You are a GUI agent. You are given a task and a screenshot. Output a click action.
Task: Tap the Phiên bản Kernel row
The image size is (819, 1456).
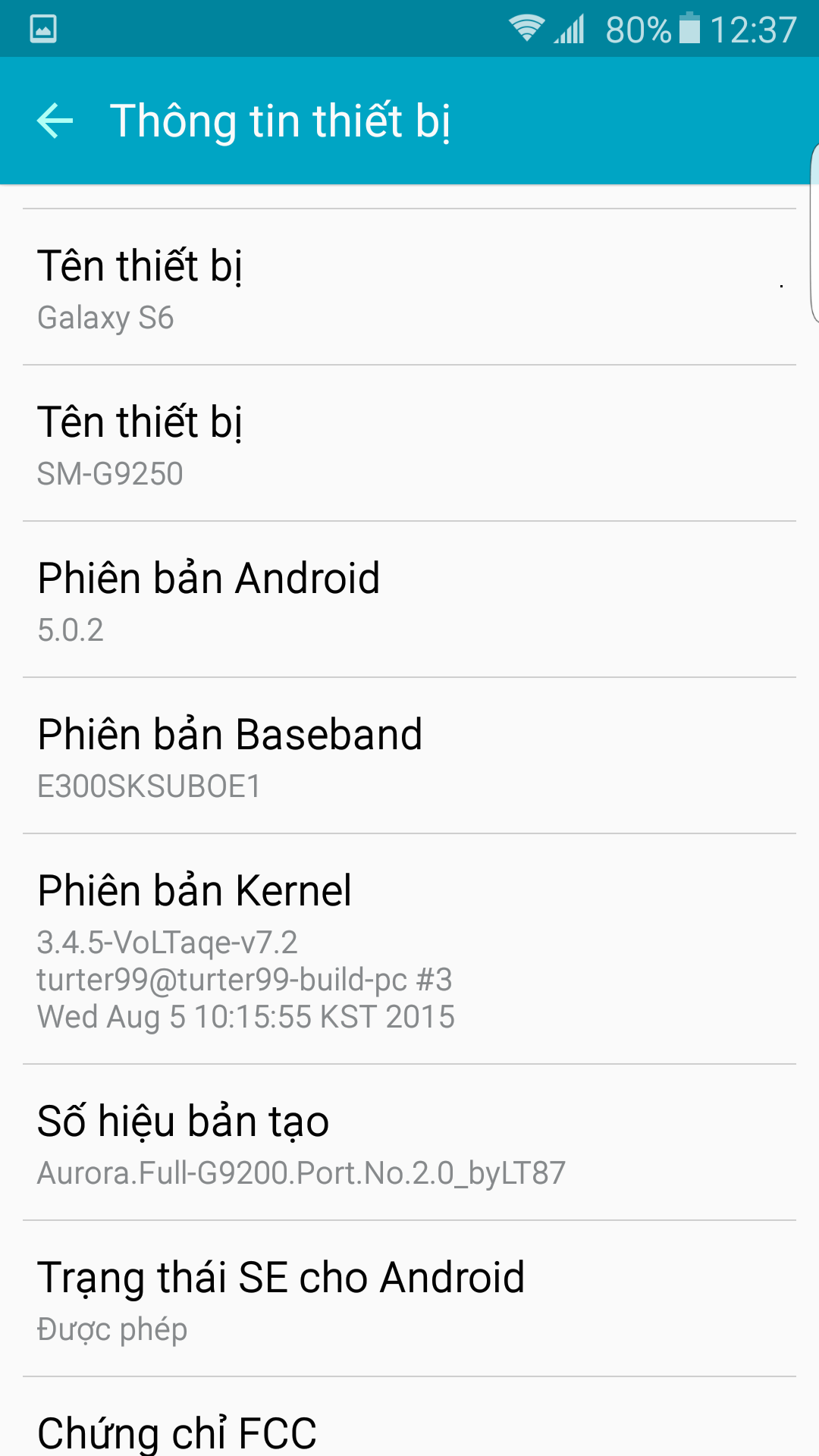pyautogui.click(x=409, y=949)
